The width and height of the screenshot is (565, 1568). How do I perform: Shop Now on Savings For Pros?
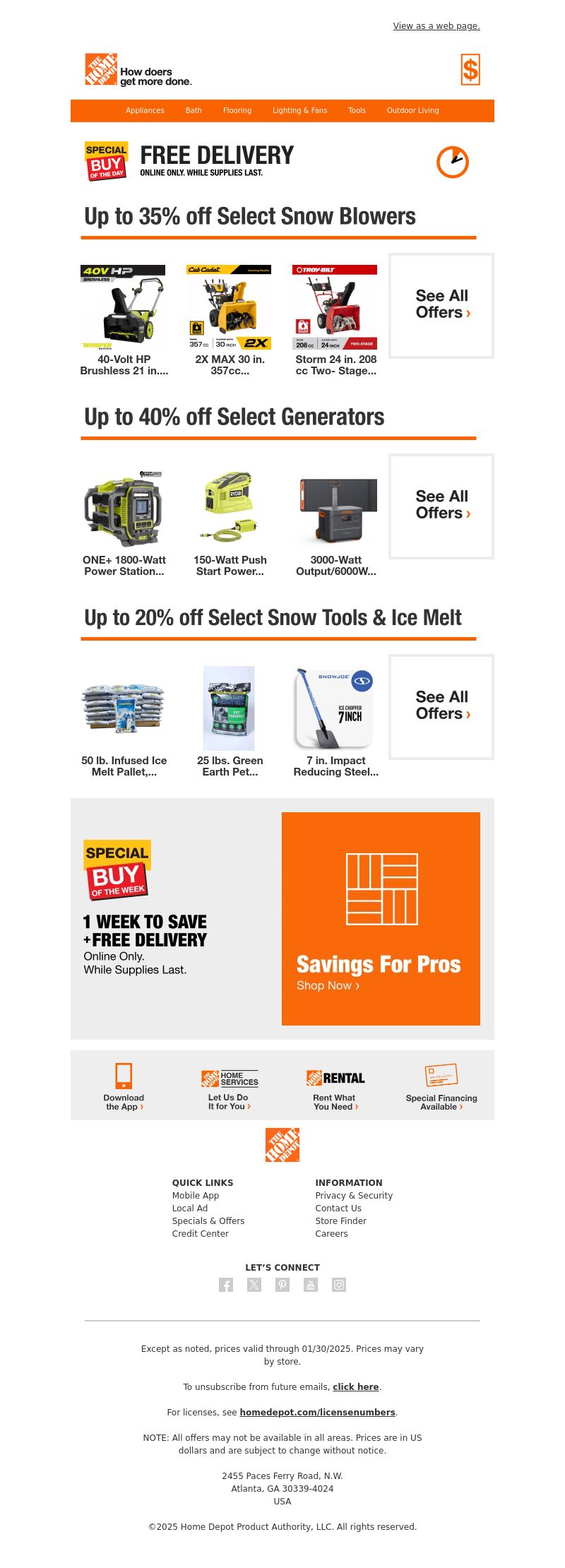pos(328,985)
